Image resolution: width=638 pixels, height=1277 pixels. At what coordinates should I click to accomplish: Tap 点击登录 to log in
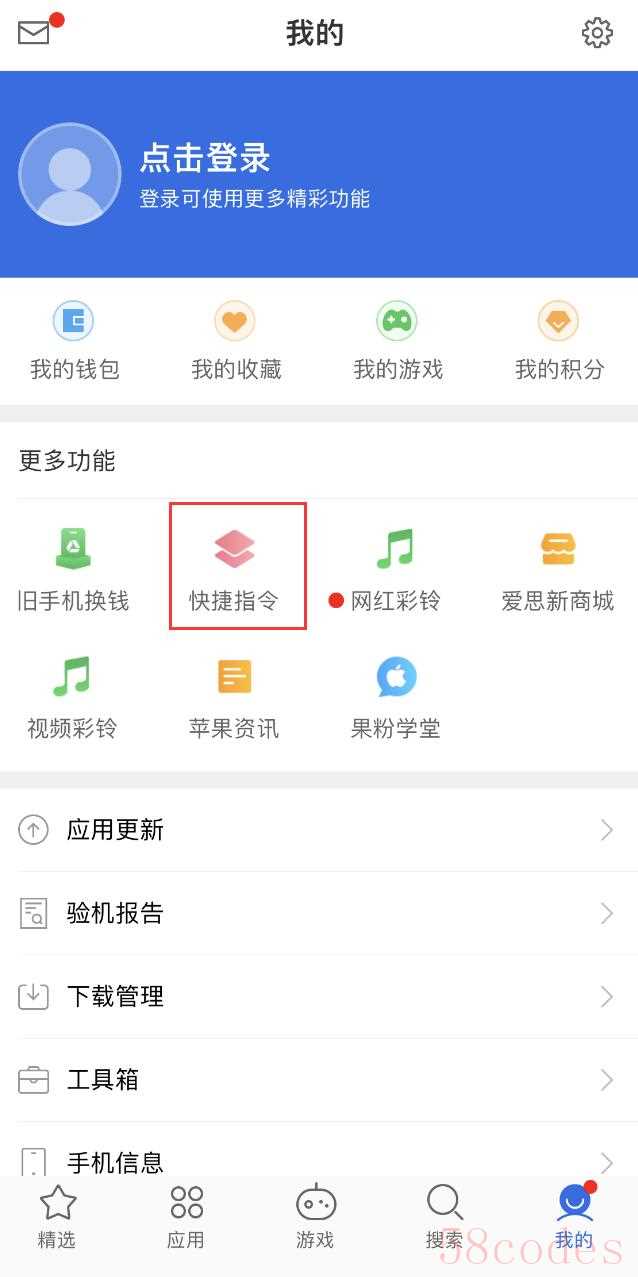pos(205,158)
